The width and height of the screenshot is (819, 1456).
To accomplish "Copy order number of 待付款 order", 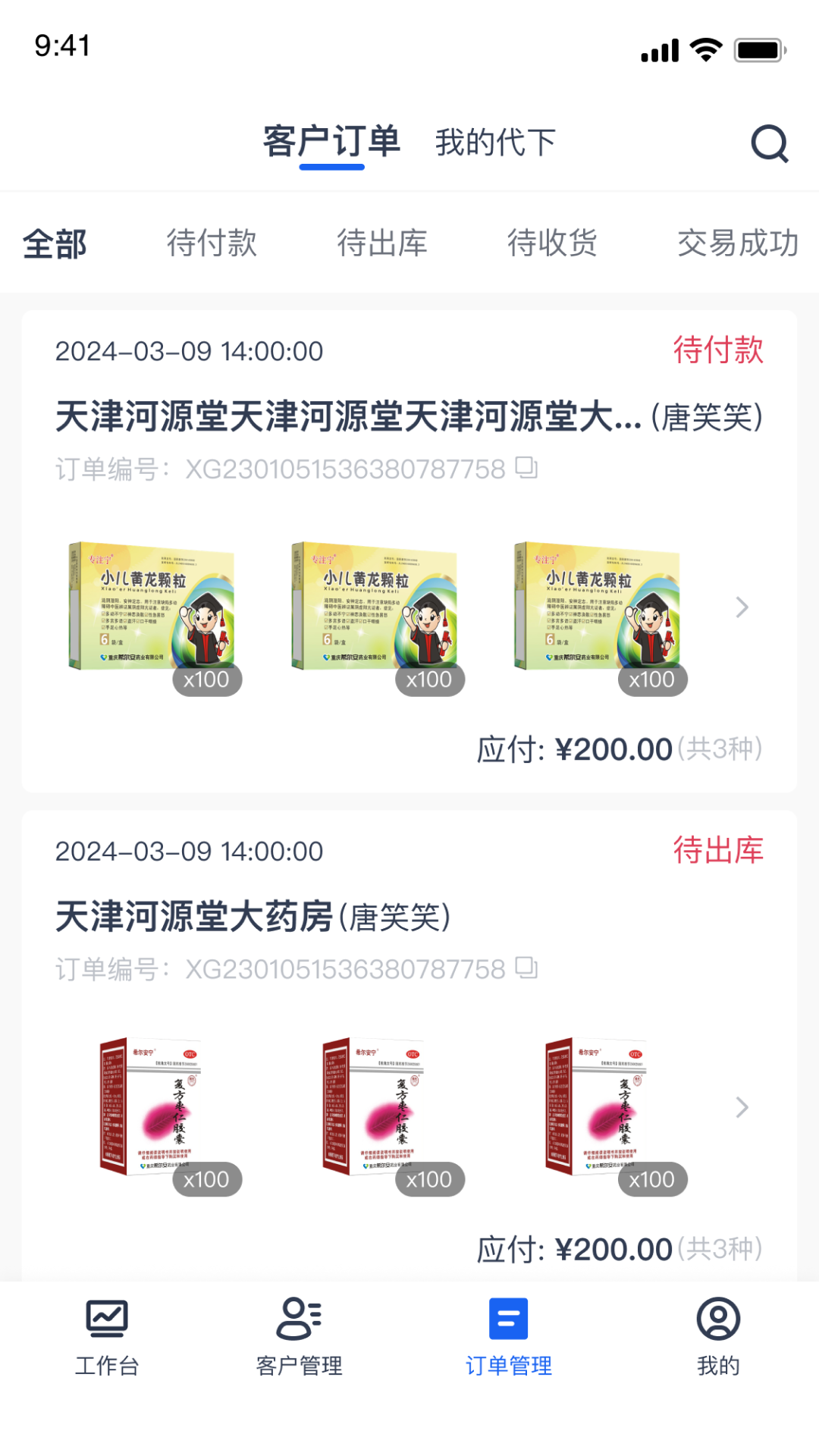I will click(526, 468).
